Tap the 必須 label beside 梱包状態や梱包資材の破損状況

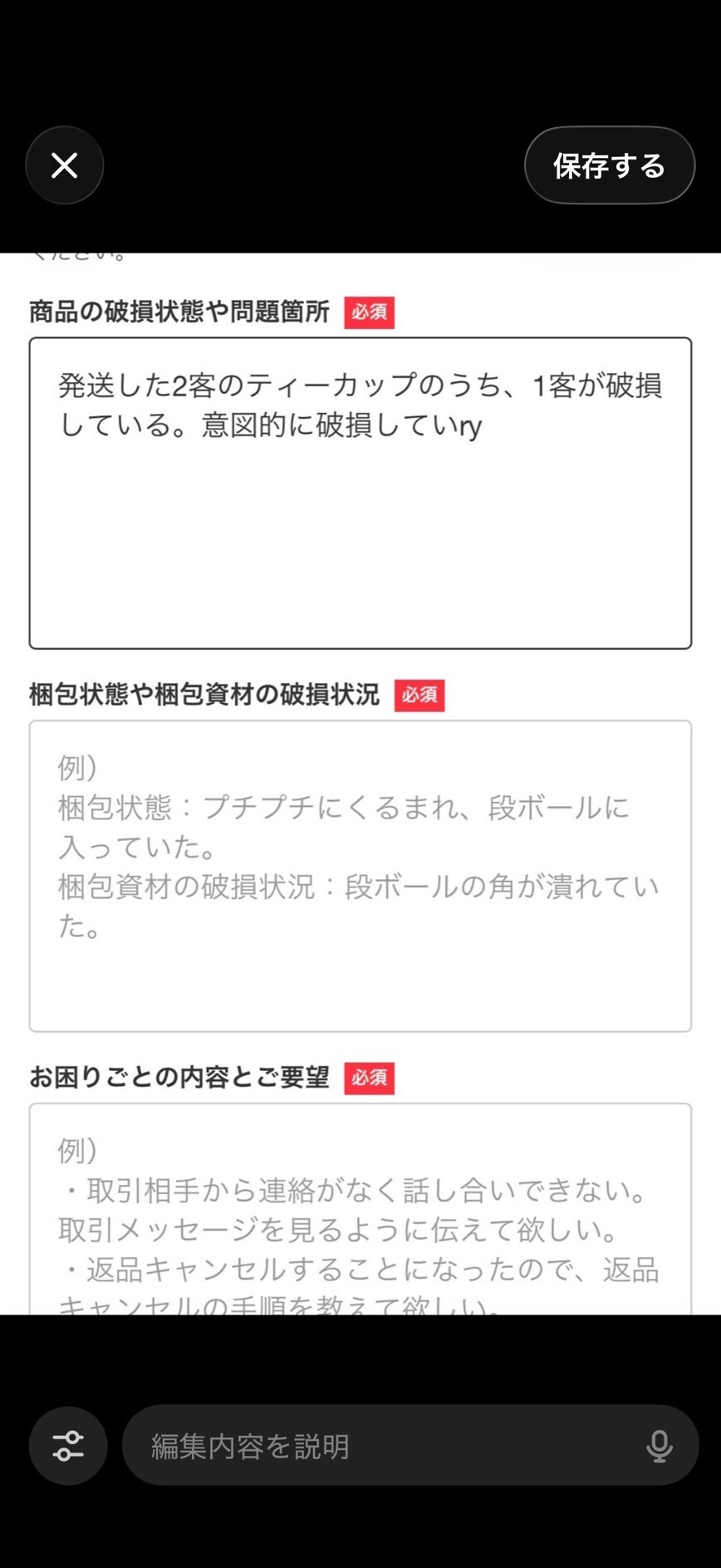click(x=419, y=696)
